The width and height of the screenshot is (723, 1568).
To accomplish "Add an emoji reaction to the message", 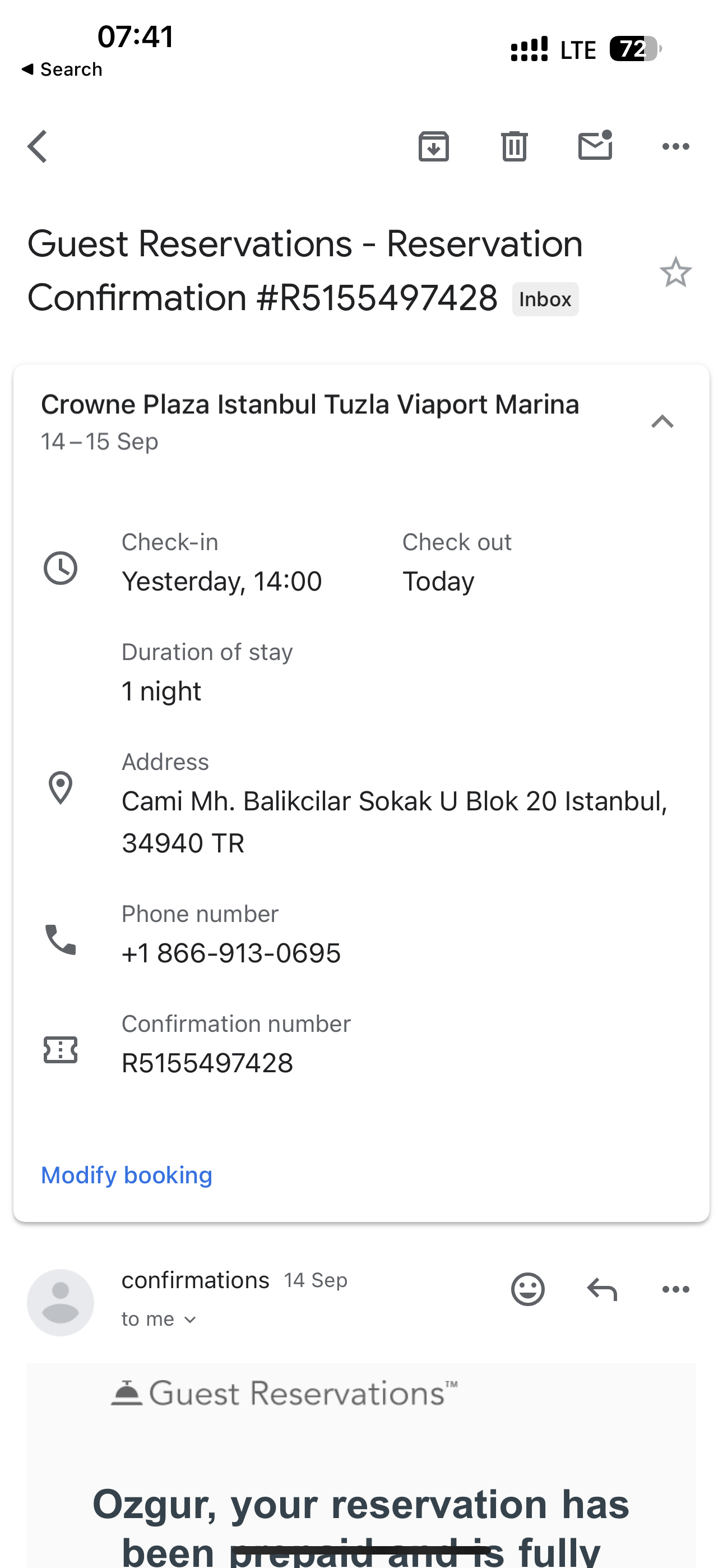I will click(529, 1288).
